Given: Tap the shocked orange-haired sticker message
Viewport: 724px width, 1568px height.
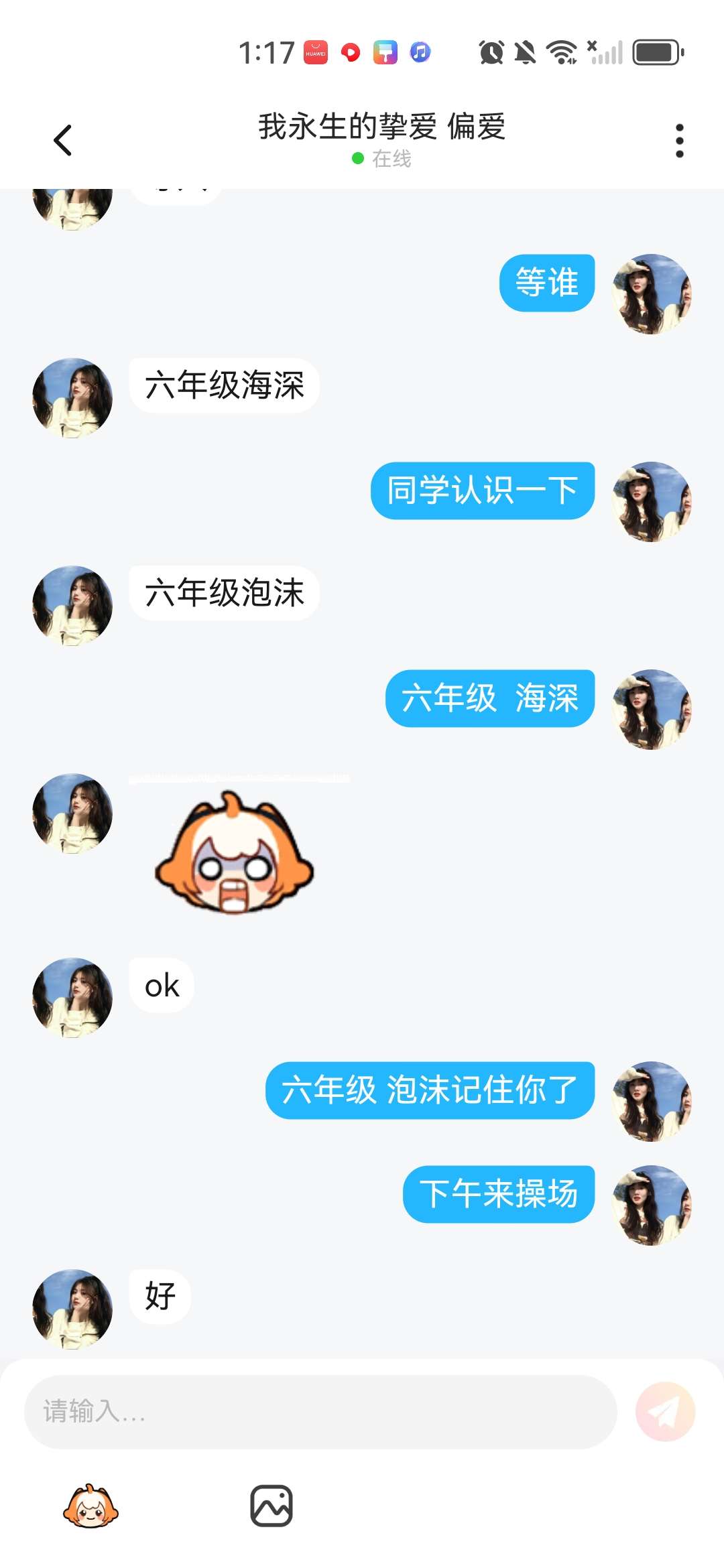Looking at the screenshot, I should (x=235, y=852).
